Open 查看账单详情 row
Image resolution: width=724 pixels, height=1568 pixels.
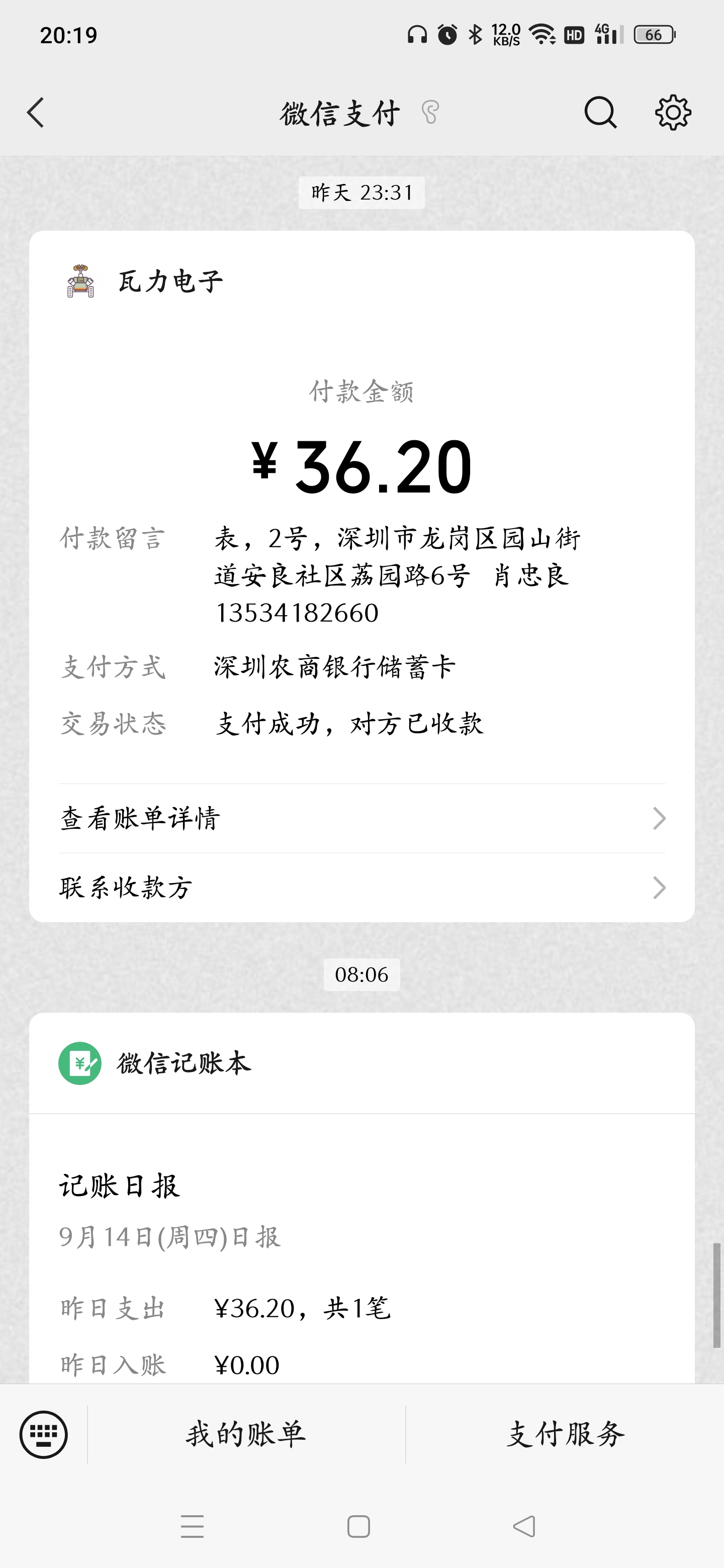(361, 818)
